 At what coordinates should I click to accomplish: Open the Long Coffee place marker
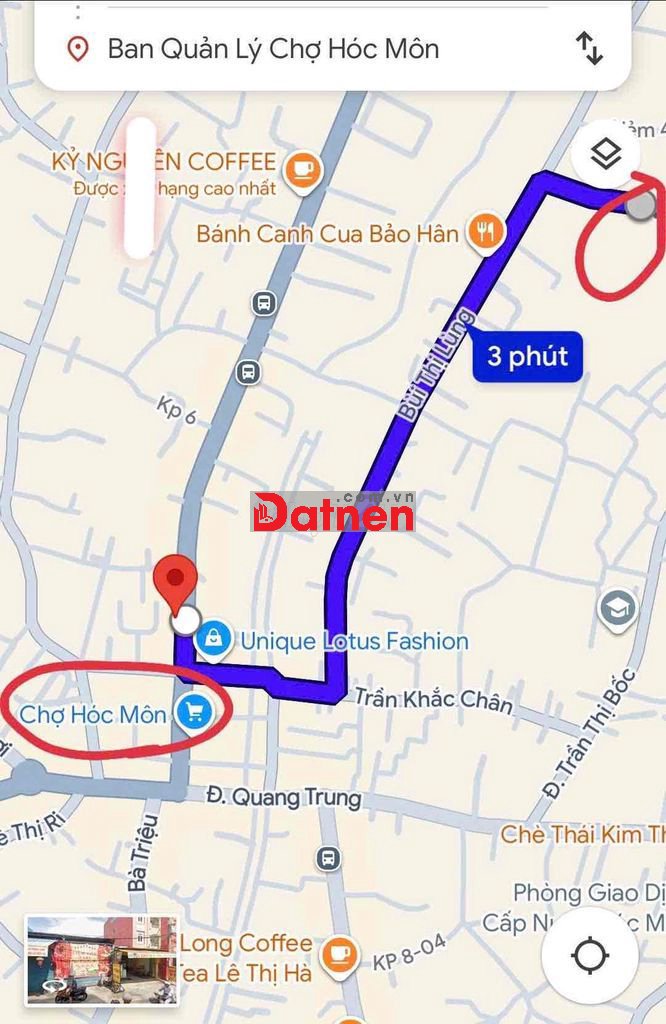pyautogui.click(x=340, y=950)
